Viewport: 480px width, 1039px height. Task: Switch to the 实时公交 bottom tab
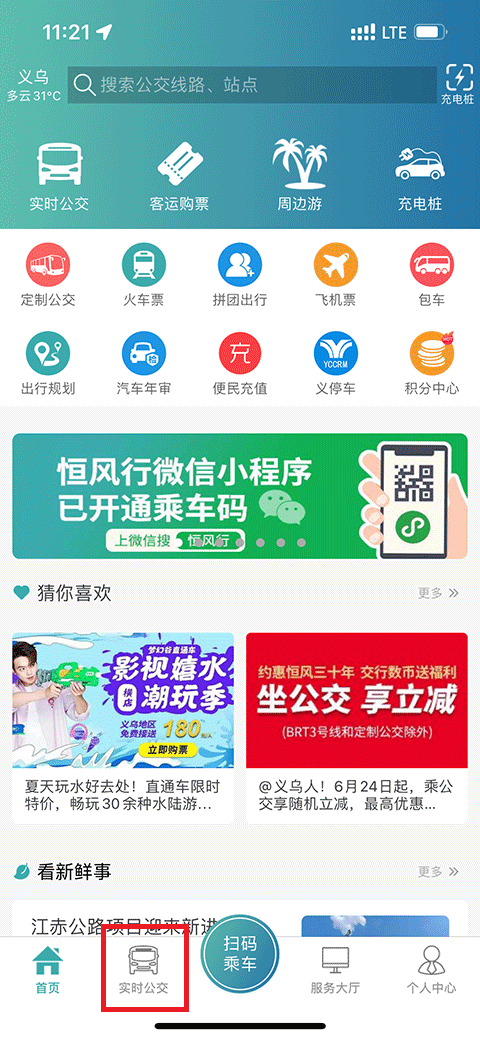[144, 969]
